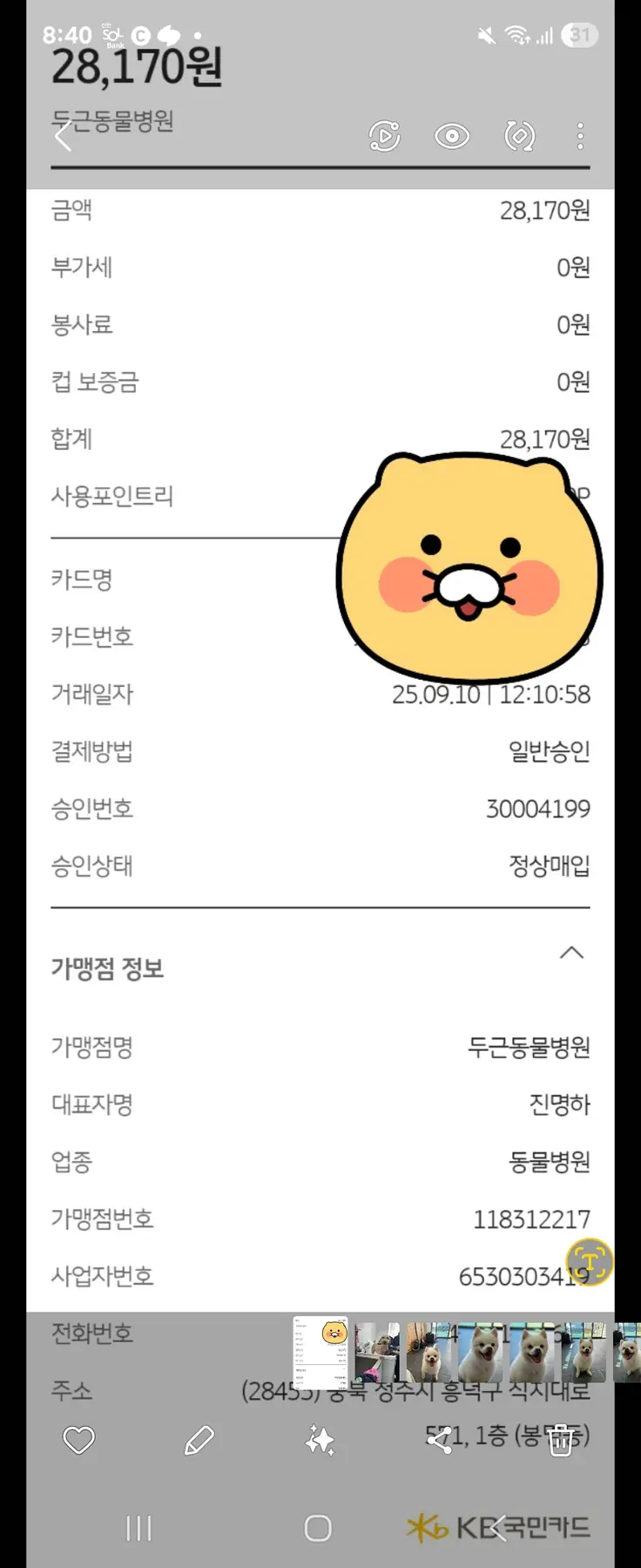Open recent apps from the navigation bar
Image resolution: width=641 pixels, height=1568 pixels.
tap(138, 1528)
